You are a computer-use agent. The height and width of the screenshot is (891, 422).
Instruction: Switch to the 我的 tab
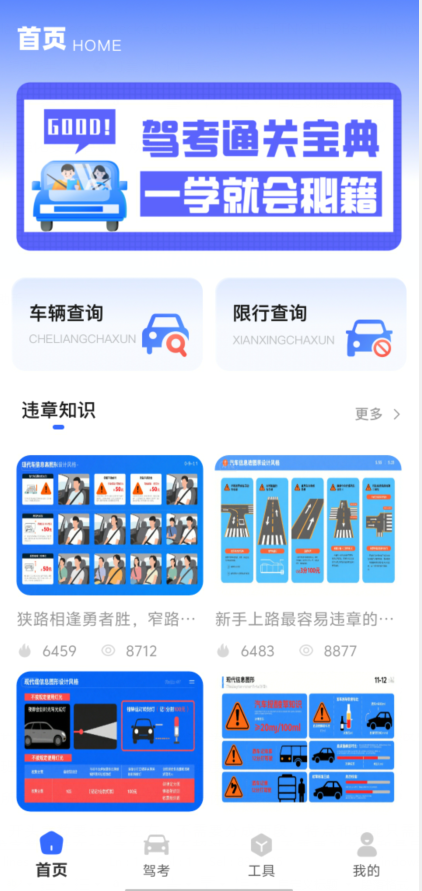pos(366,855)
